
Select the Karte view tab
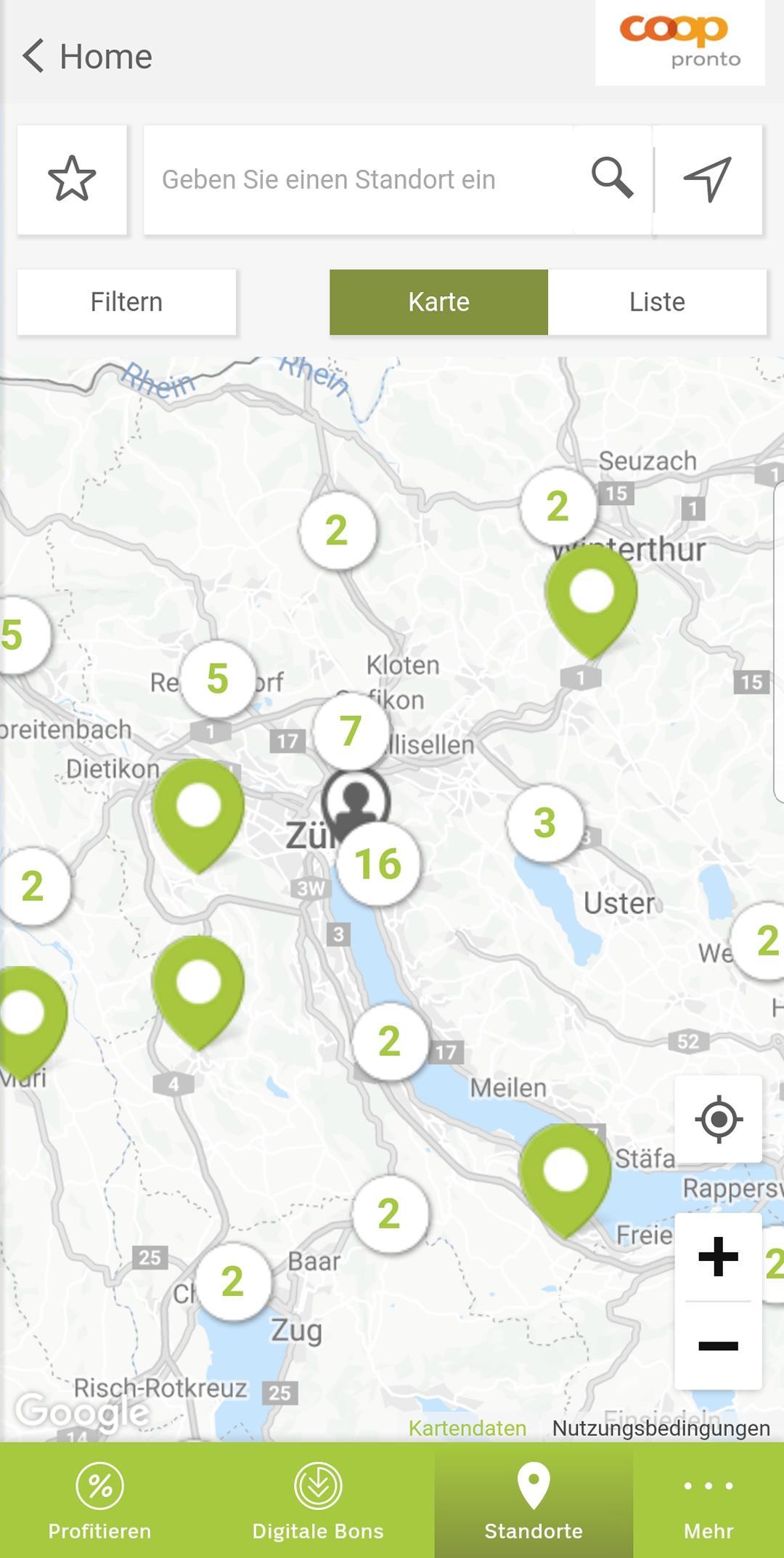438,302
